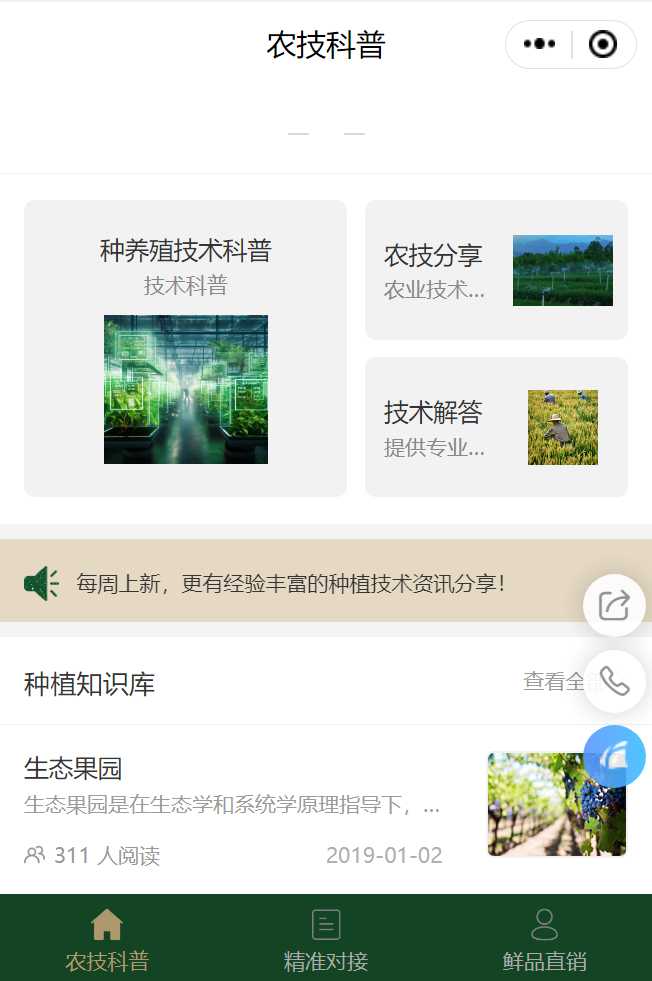Open the 农技分享 card
This screenshot has width=652, height=981.
tap(496, 270)
